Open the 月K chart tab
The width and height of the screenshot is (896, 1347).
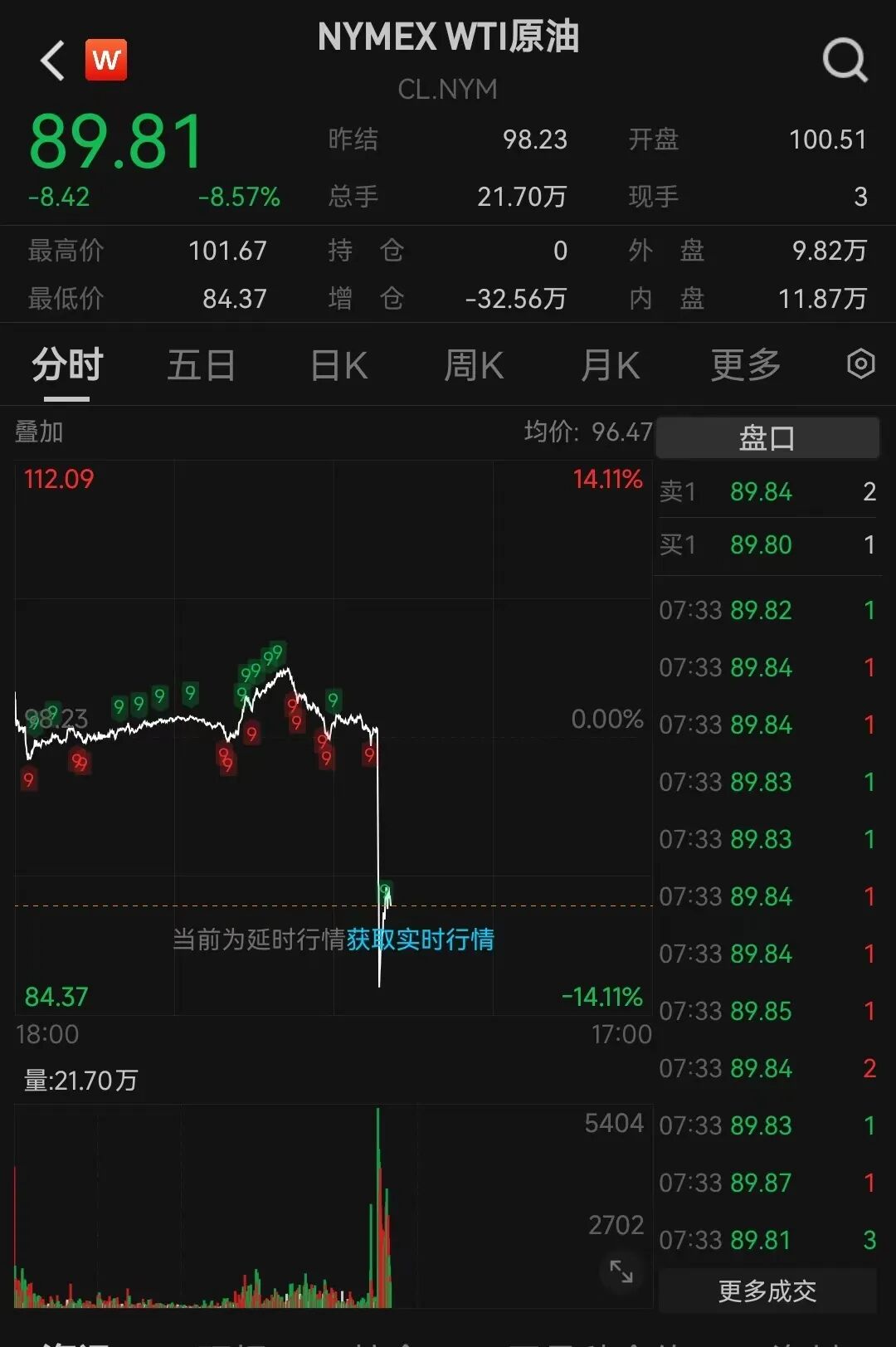(610, 365)
